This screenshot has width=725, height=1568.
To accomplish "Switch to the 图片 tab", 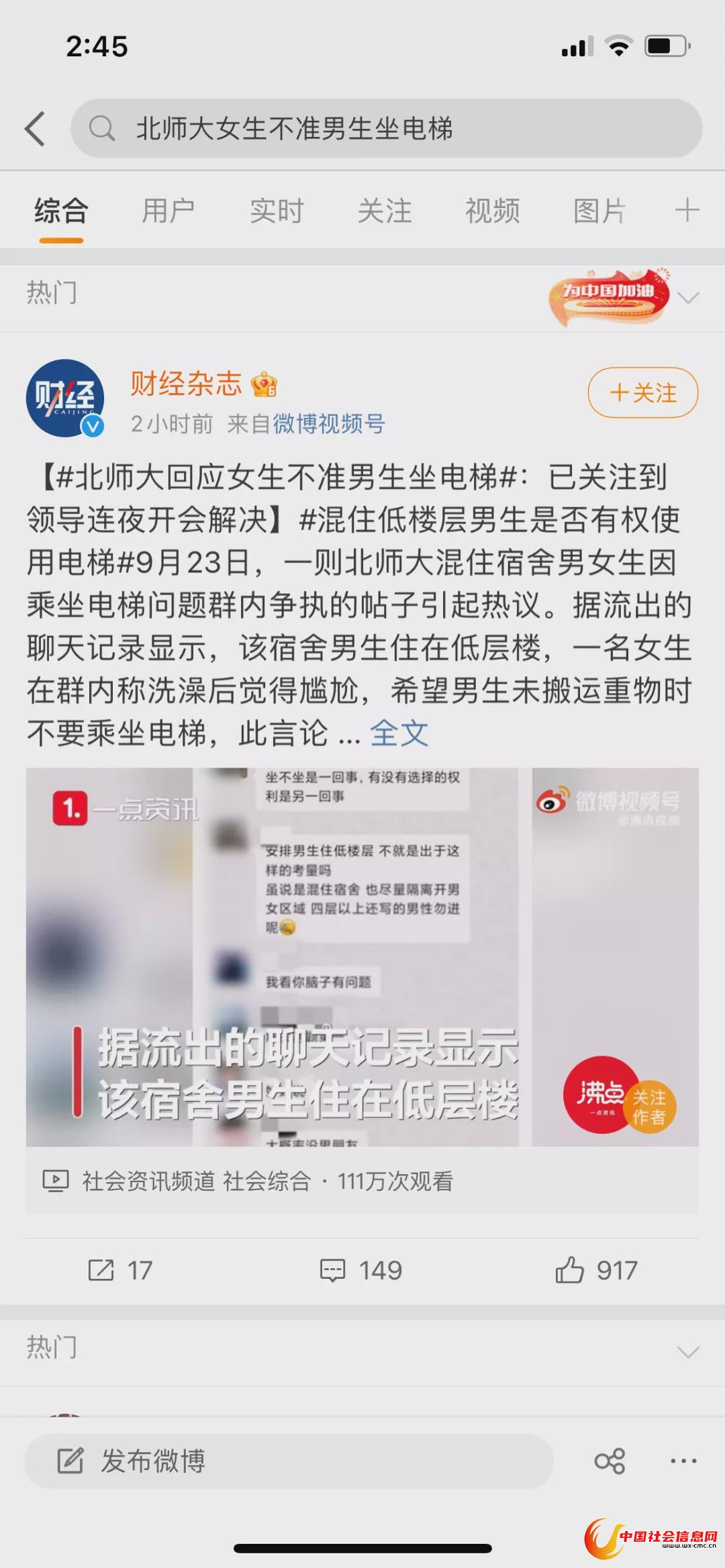I will point(599,211).
